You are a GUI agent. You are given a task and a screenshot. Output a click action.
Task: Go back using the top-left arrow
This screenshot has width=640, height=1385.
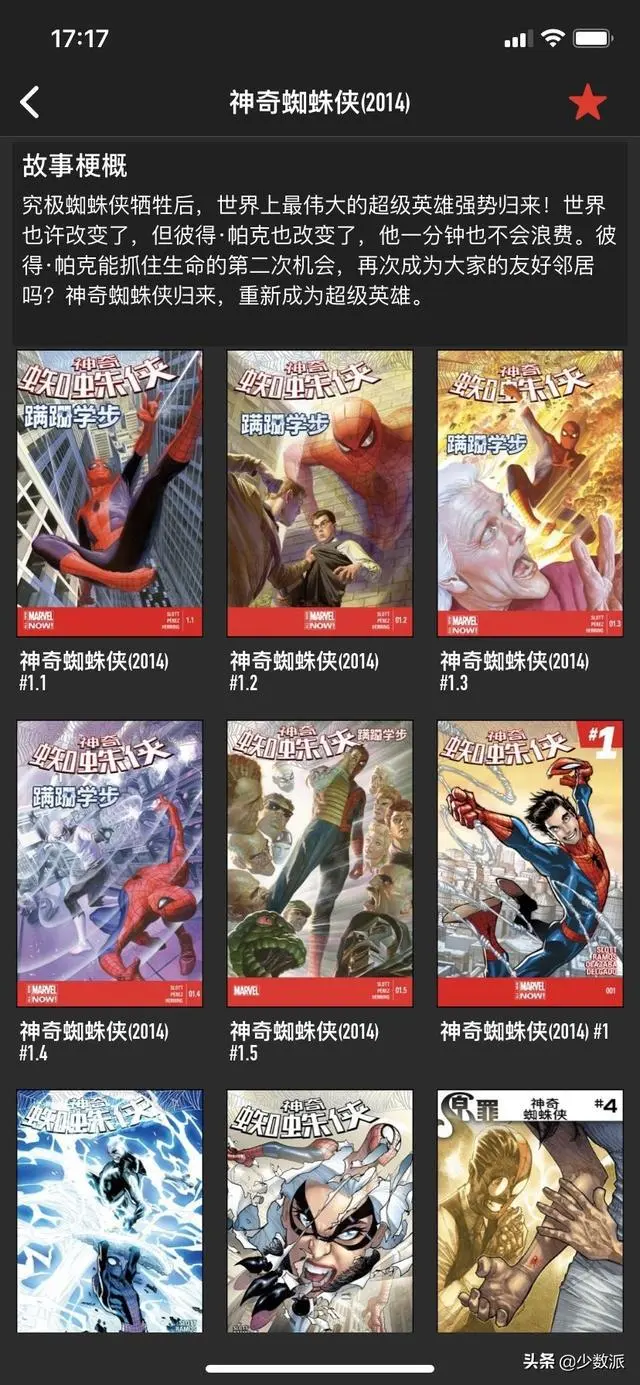[31, 102]
